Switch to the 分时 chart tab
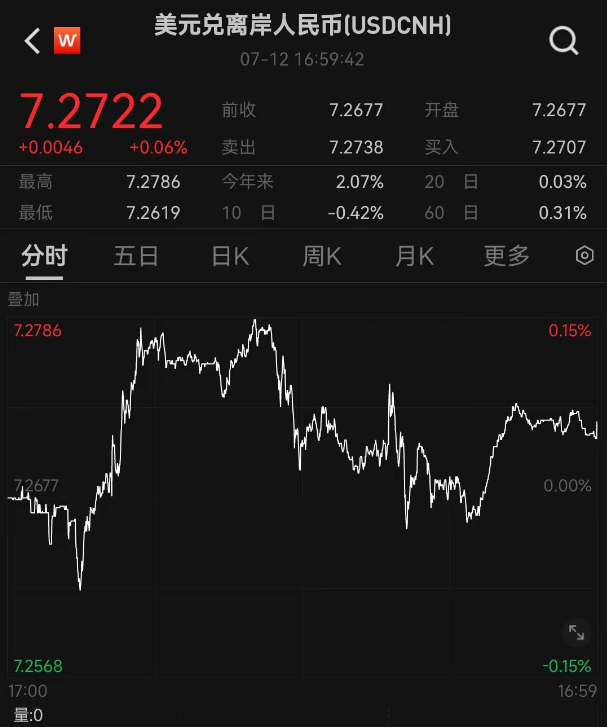The image size is (609, 727). click(44, 256)
